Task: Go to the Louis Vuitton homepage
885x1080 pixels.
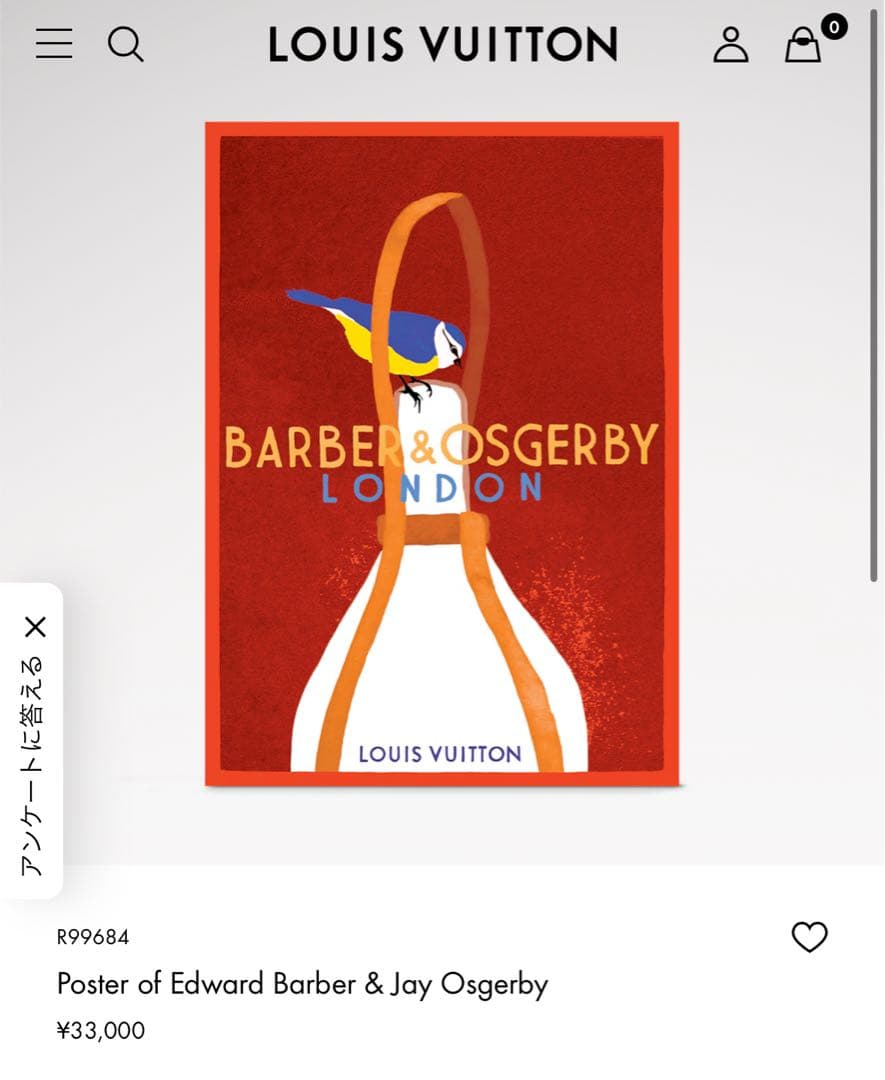Action: pyautogui.click(x=442, y=44)
